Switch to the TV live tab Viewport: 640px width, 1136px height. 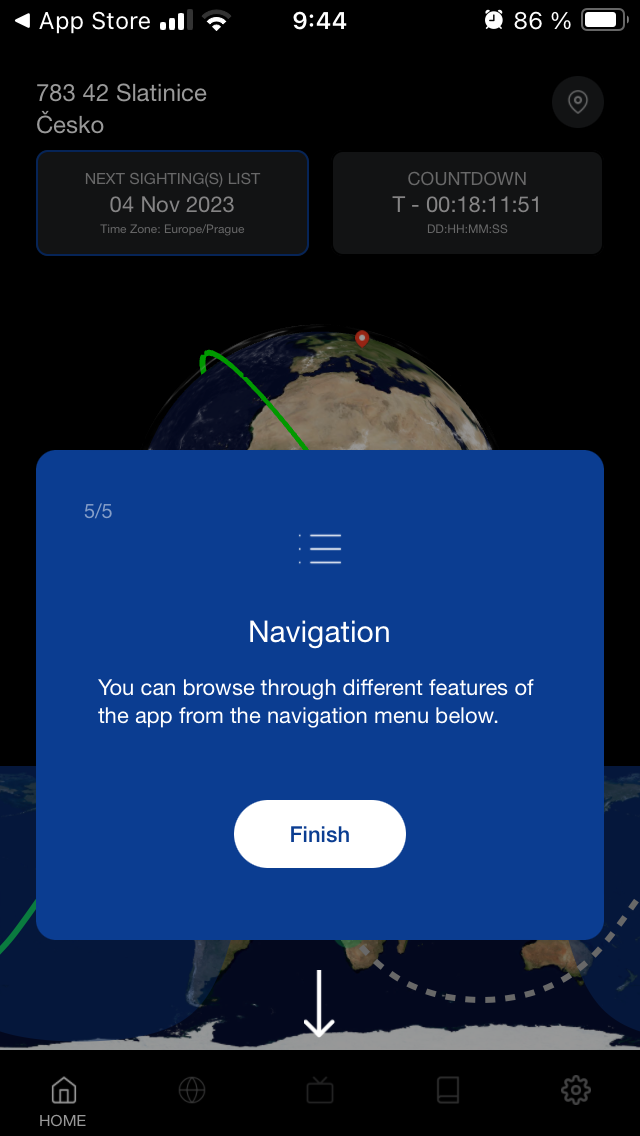320,1090
